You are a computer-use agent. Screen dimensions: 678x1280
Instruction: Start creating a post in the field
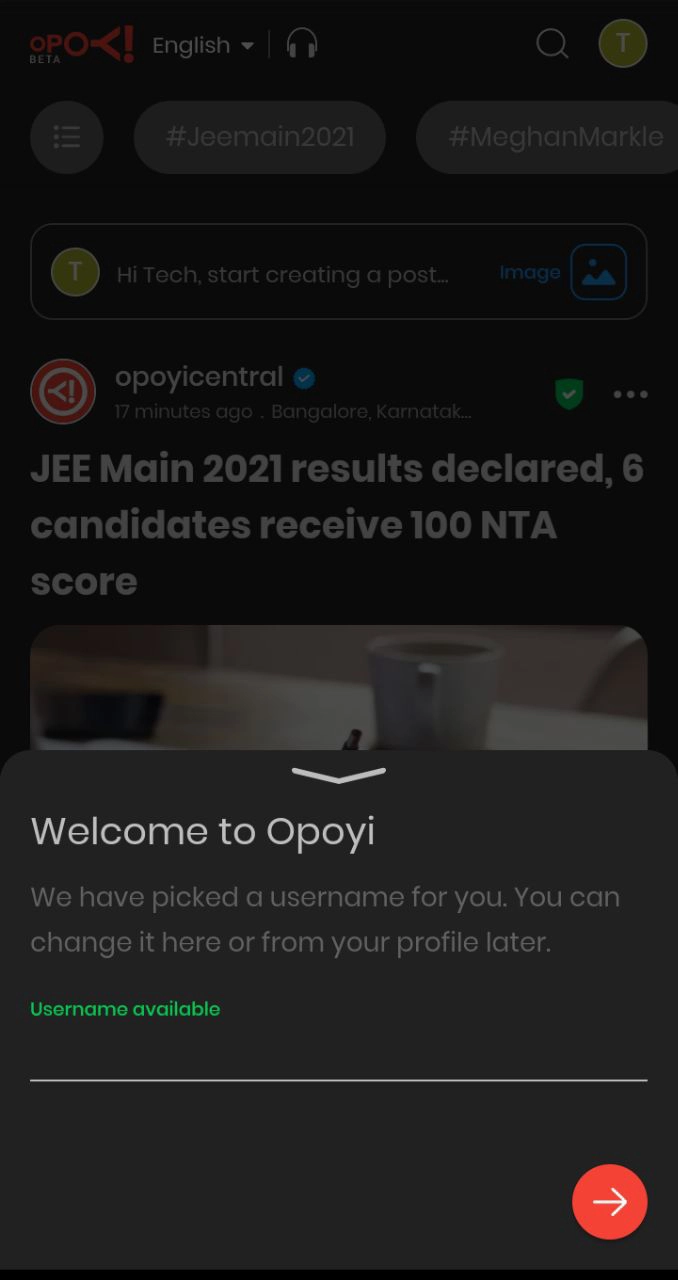(282, 274)
